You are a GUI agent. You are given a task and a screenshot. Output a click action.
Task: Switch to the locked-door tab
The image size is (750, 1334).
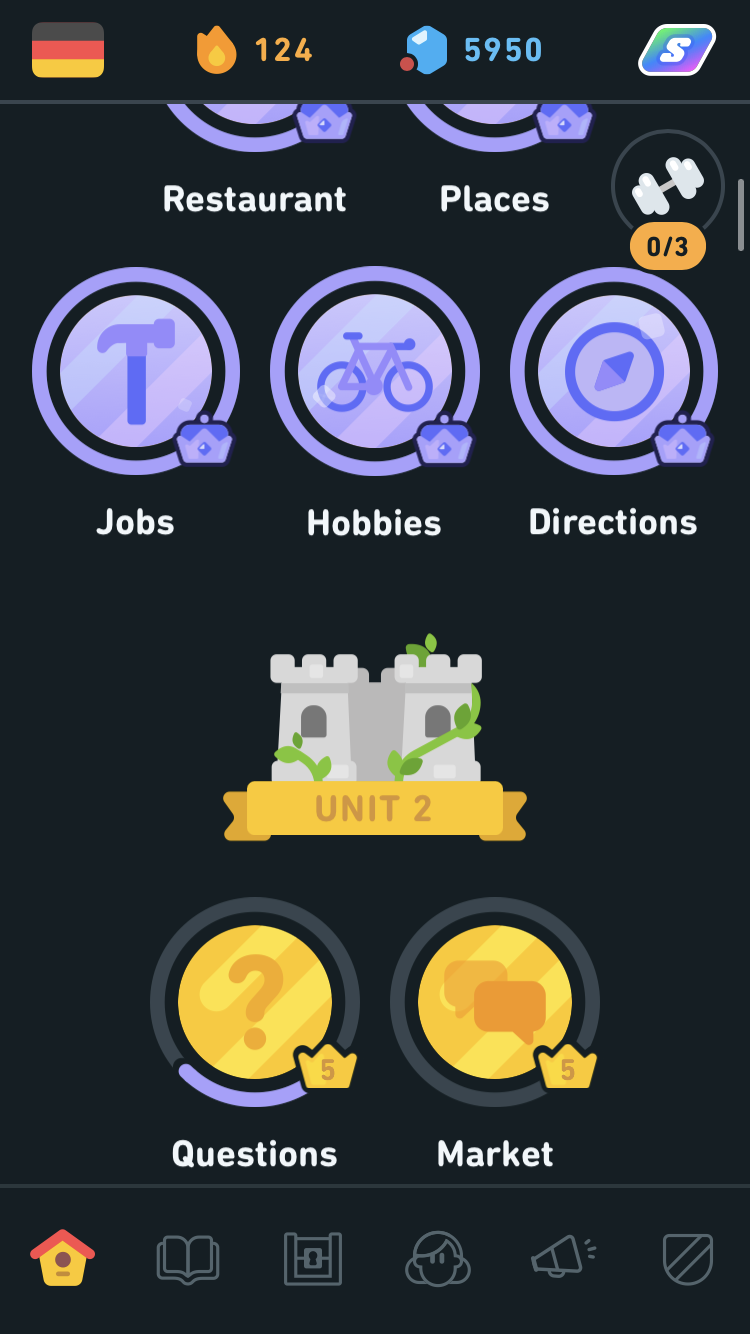pyautogui.click(x=313, y=1259)
